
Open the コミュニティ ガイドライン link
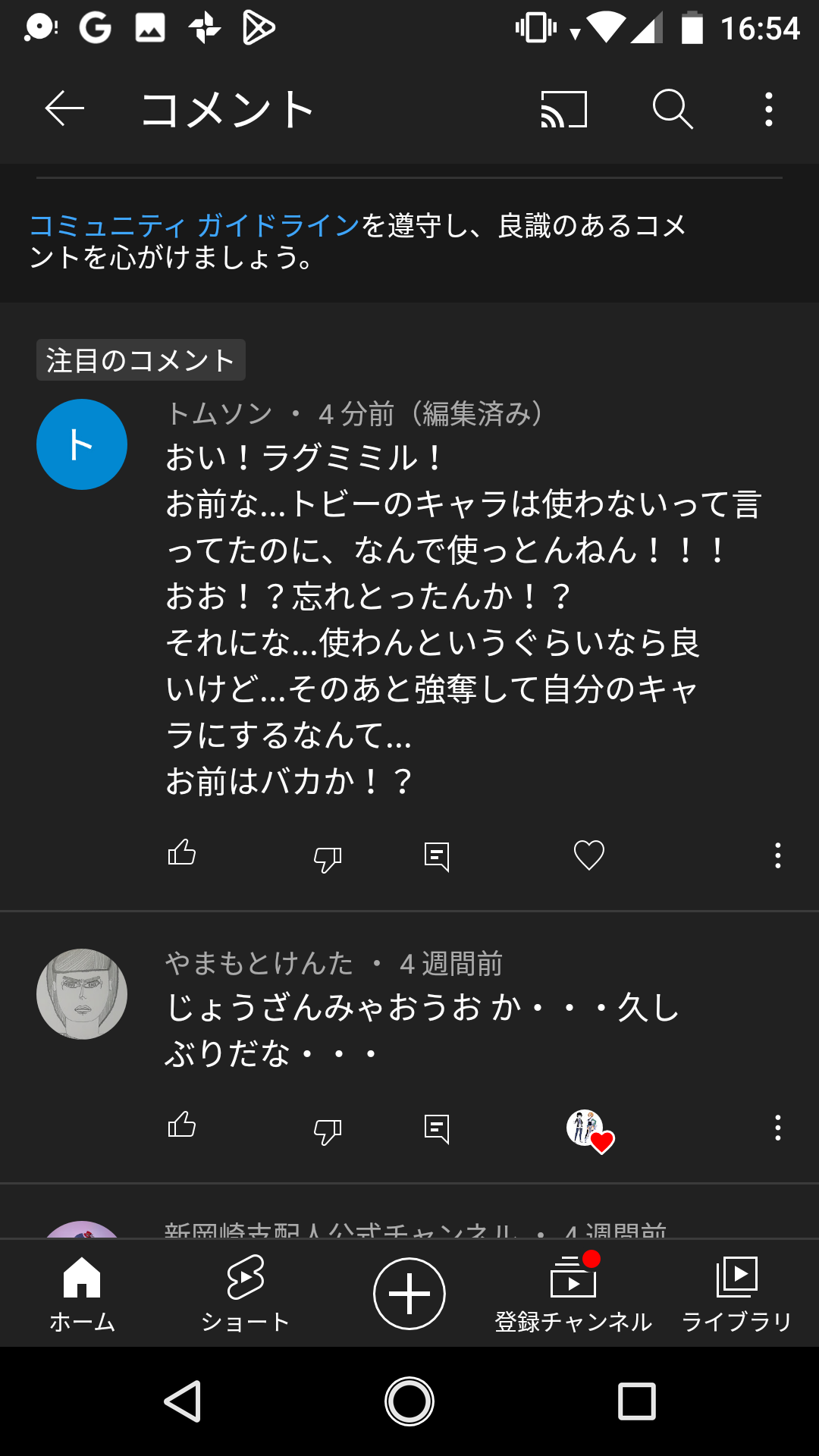(x=194, y=225)
